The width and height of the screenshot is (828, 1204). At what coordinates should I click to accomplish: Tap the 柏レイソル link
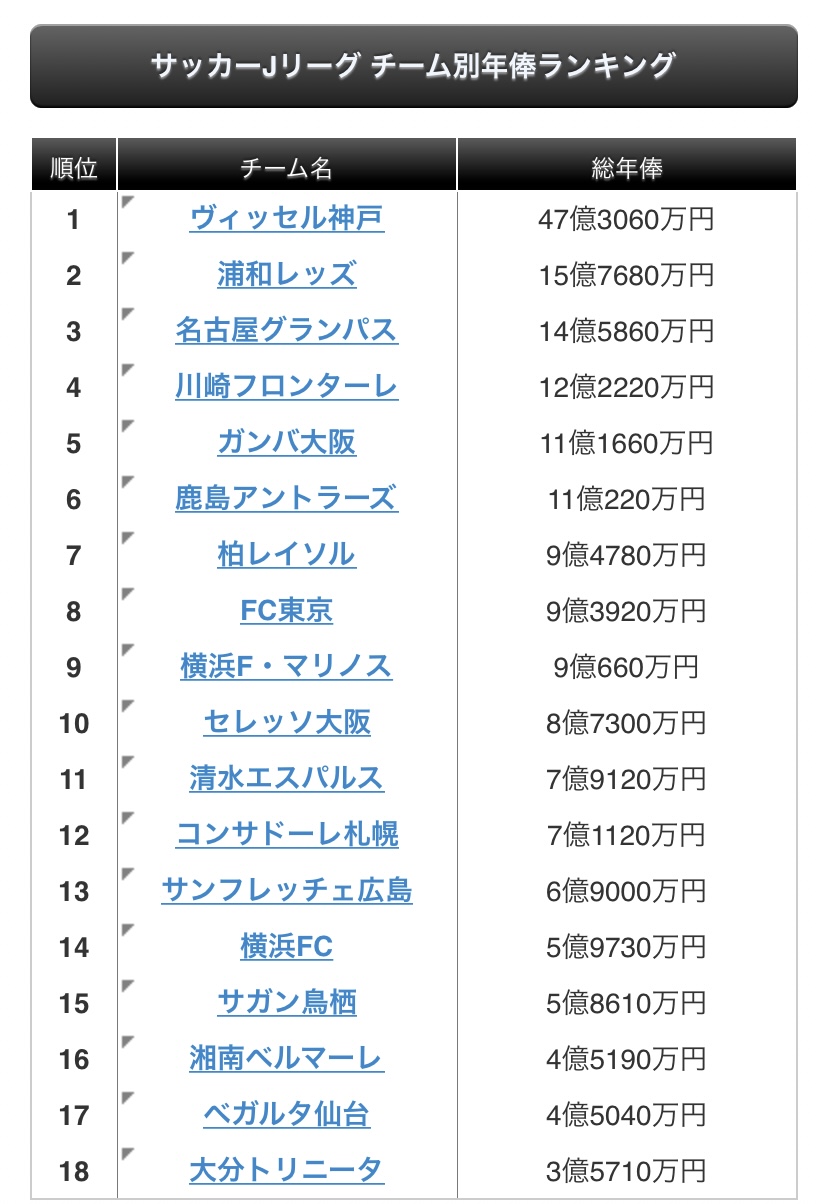point(286,554)
